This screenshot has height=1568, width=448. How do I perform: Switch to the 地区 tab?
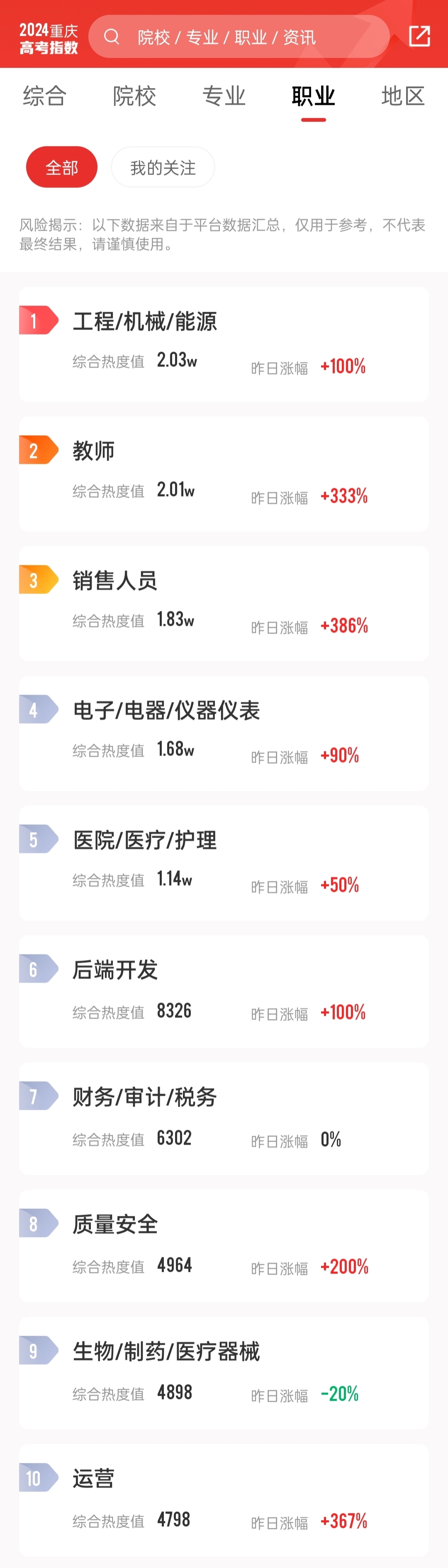click(x=403, y=96)
